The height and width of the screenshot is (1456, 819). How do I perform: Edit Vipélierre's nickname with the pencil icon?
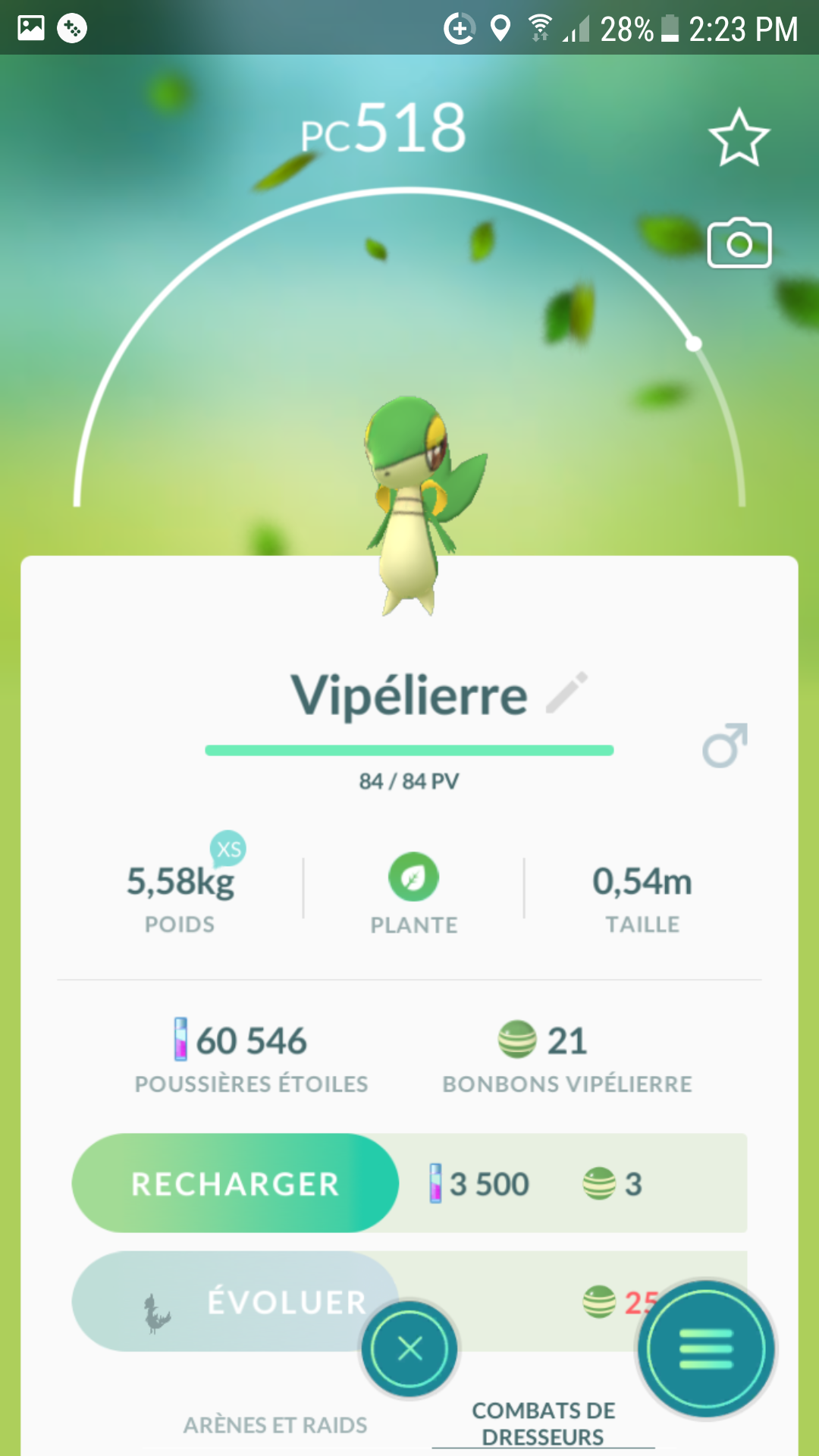(566, 692)
